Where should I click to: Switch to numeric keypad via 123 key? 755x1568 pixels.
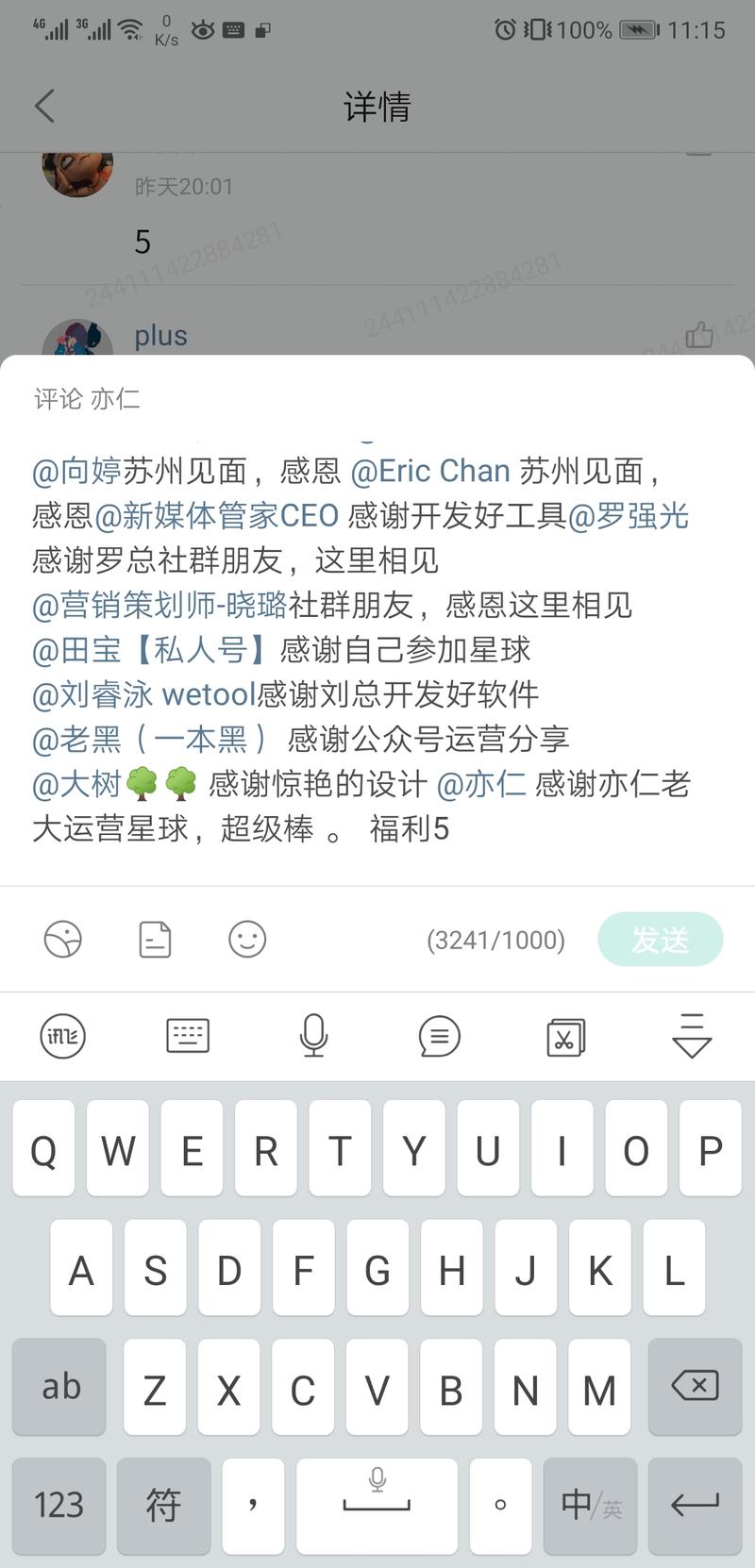(x=59, y=1506)
